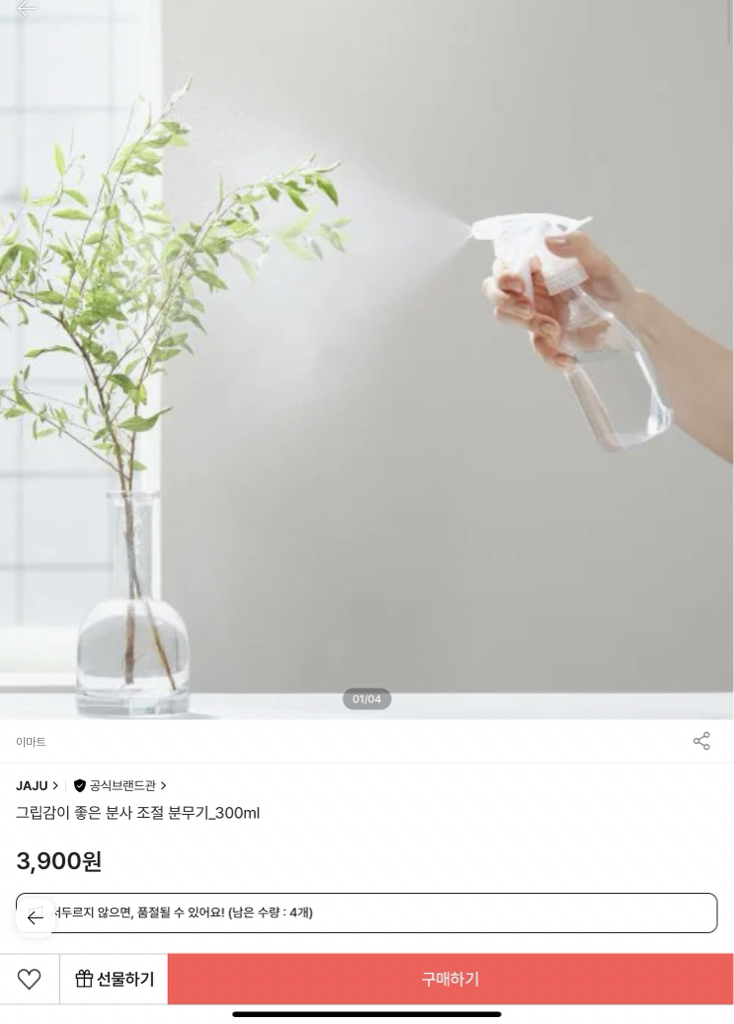Tap the floating back arrow button
Image resolution: width=734 pixels, height=1024 pixels.
(x=35, y=917)
